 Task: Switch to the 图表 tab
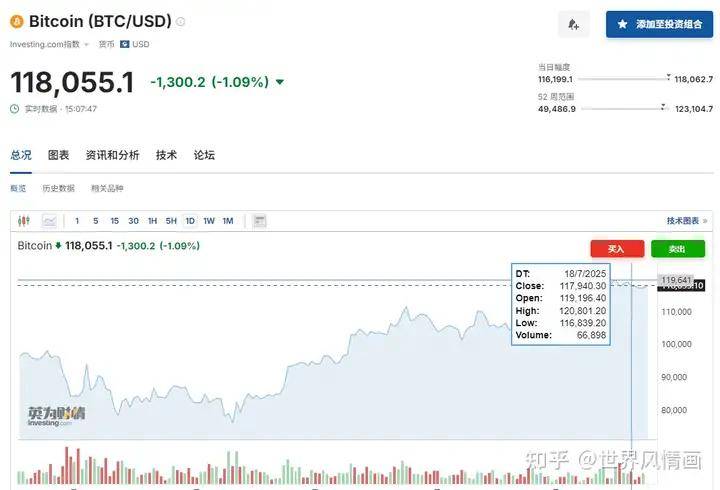[59, 155]
